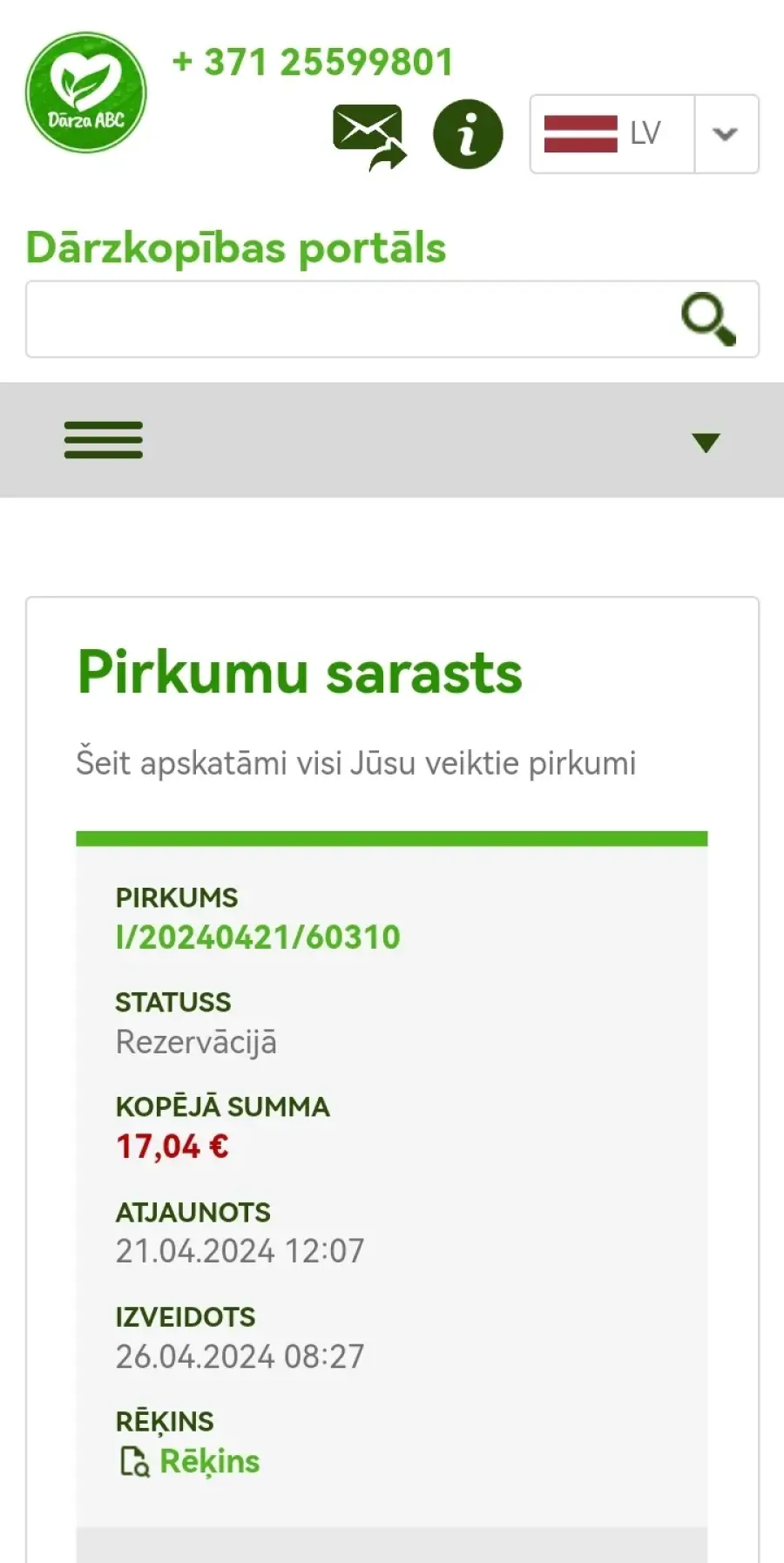
Task: Expand the downward triangle in the menu bar
Action: pyautogui.click(x=706, y=443)
